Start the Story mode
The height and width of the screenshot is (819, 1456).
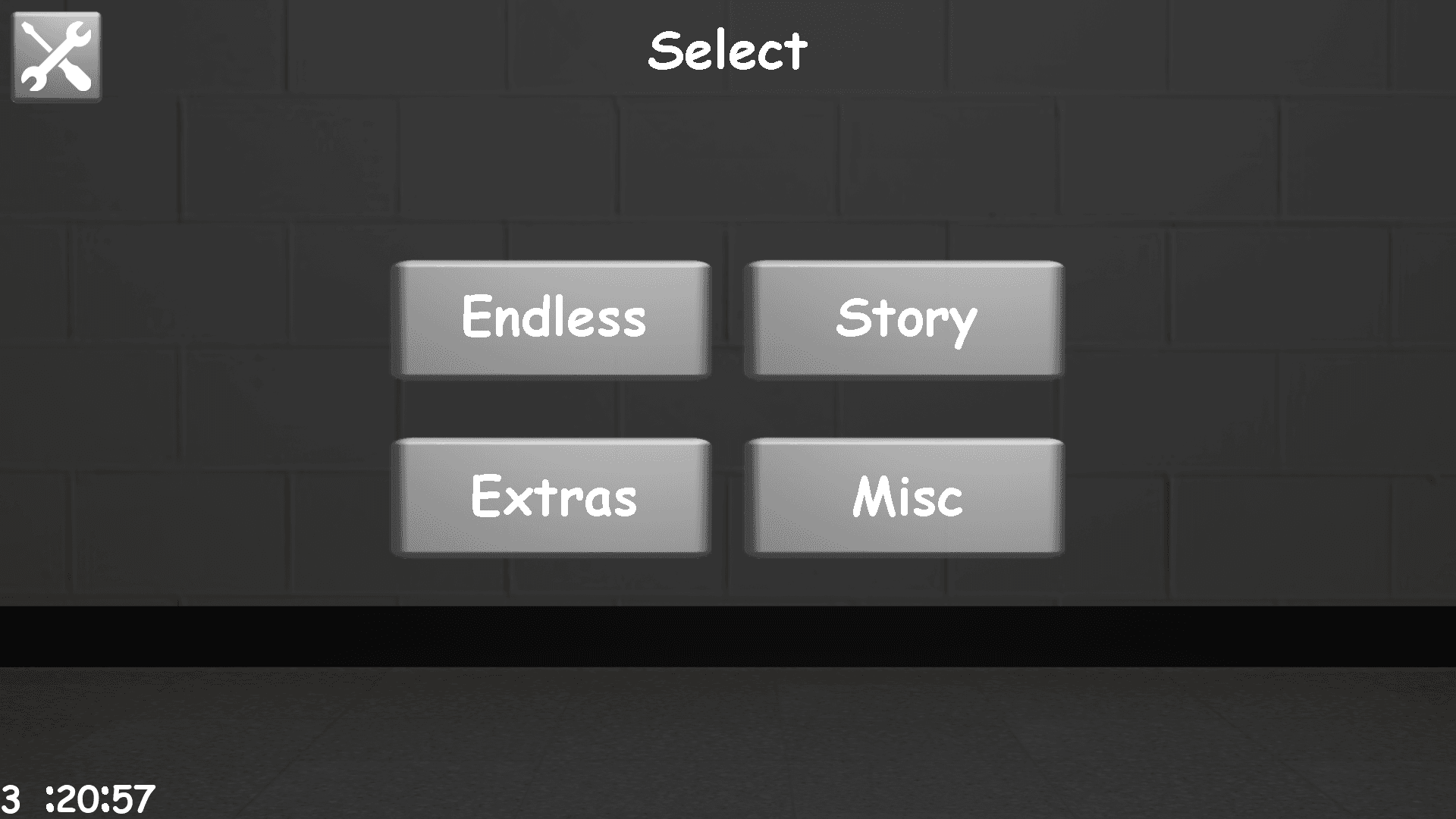pyautogui.click(x=904, y=318)
